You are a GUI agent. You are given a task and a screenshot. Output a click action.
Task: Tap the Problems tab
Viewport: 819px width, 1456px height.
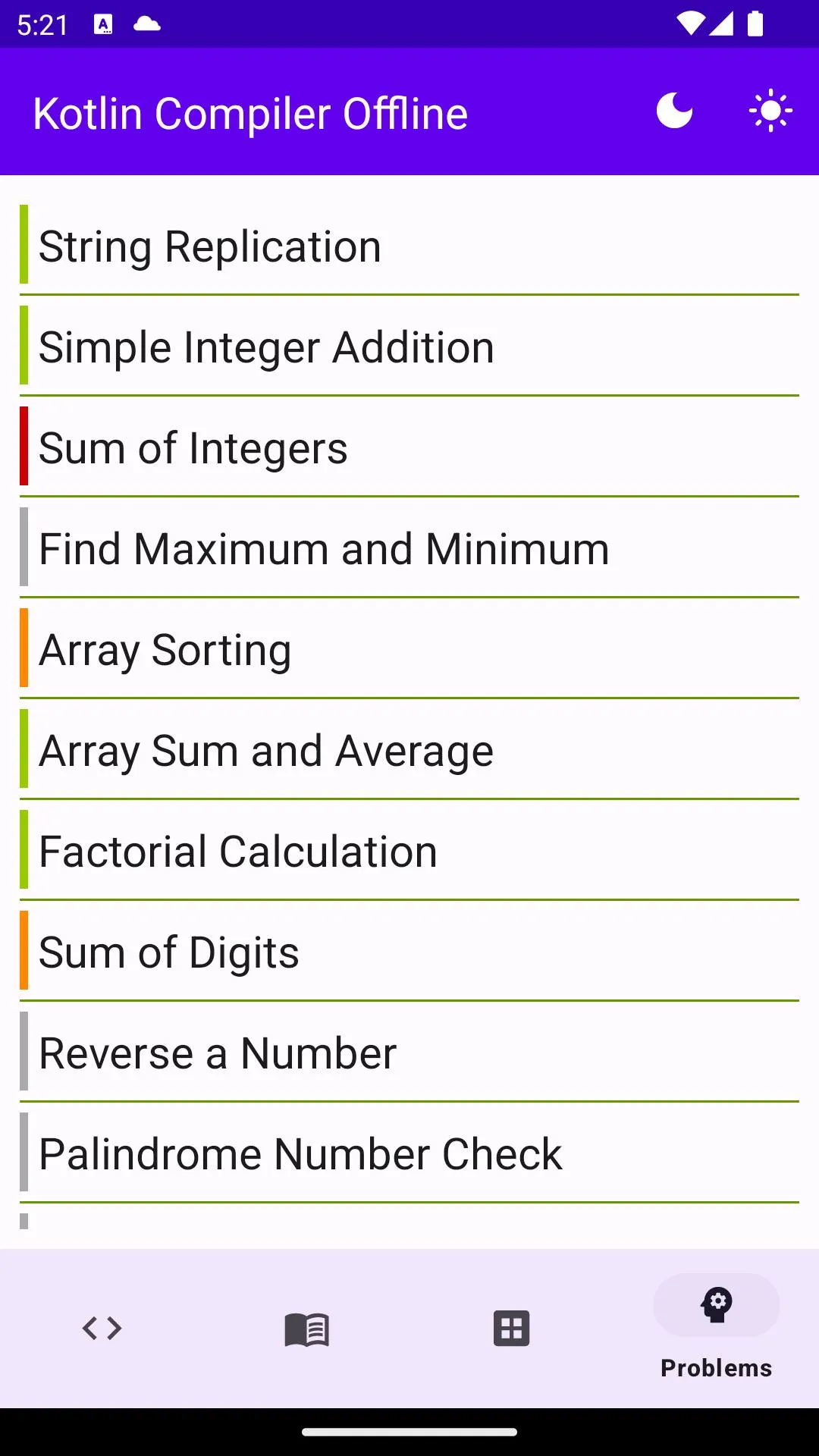point(716,1328)
